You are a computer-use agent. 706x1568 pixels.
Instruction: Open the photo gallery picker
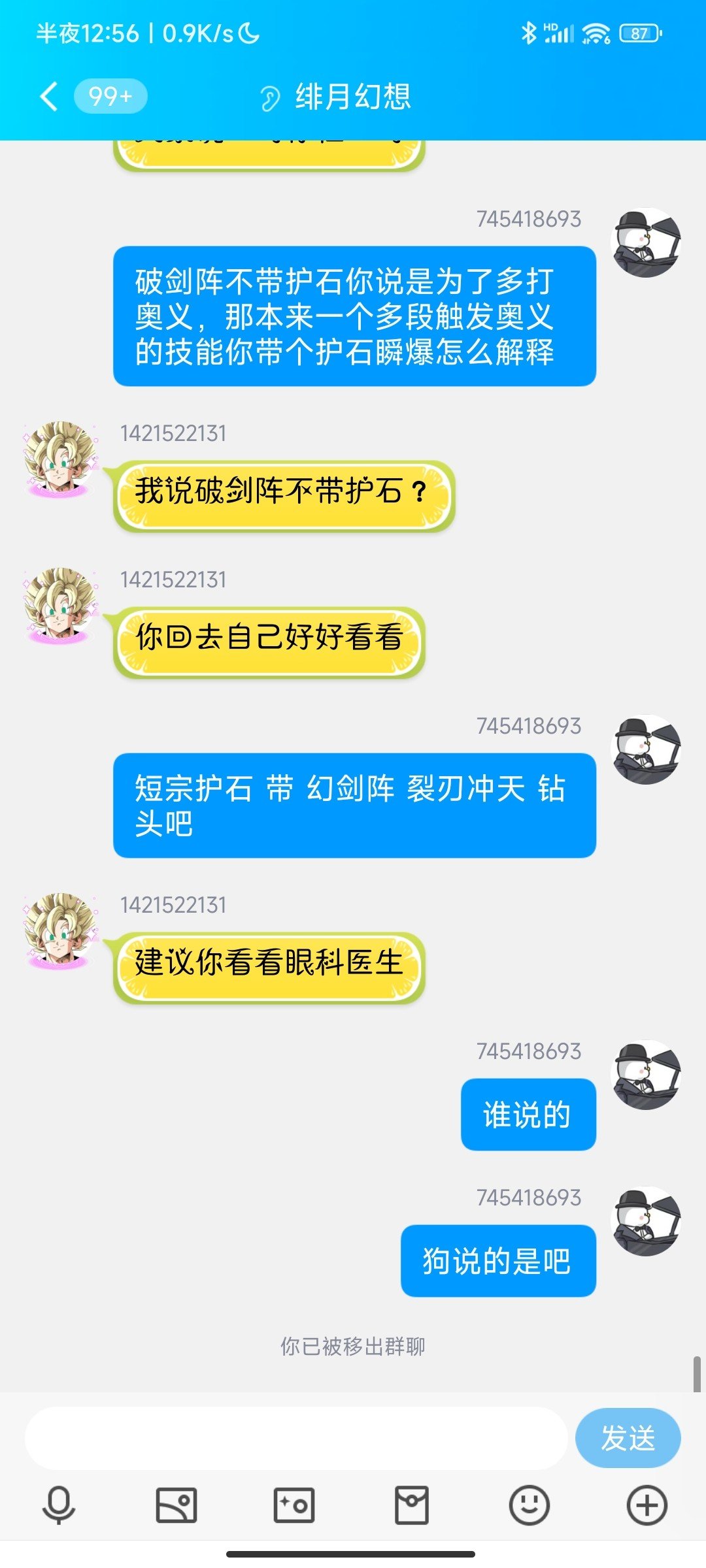[176, 1505]
